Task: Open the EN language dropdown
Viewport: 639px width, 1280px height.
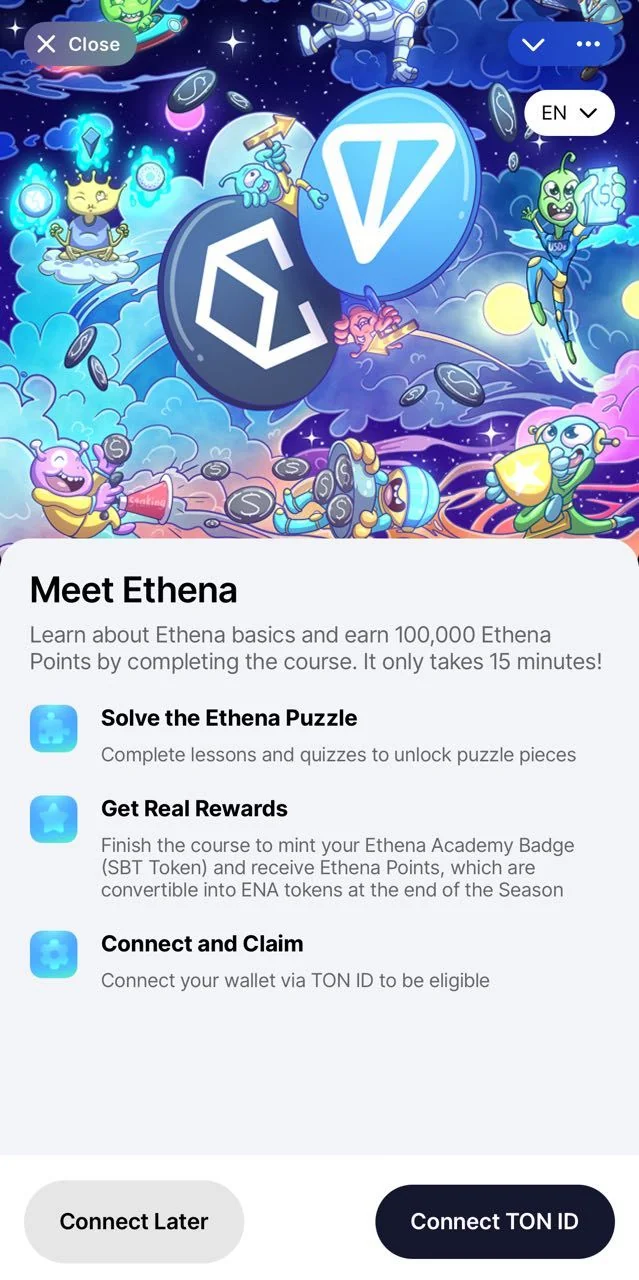Action: pos(569,113)
